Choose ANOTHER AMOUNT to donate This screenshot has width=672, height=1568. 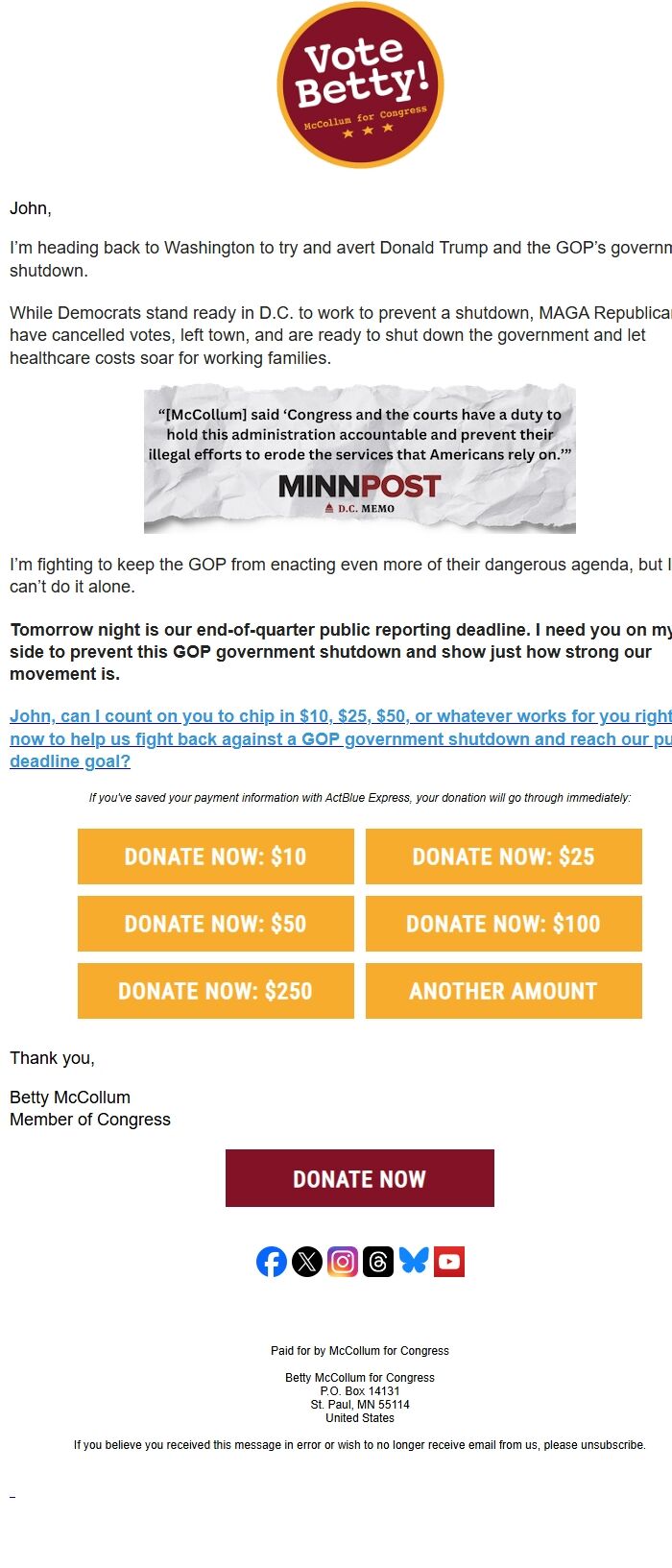503,991
